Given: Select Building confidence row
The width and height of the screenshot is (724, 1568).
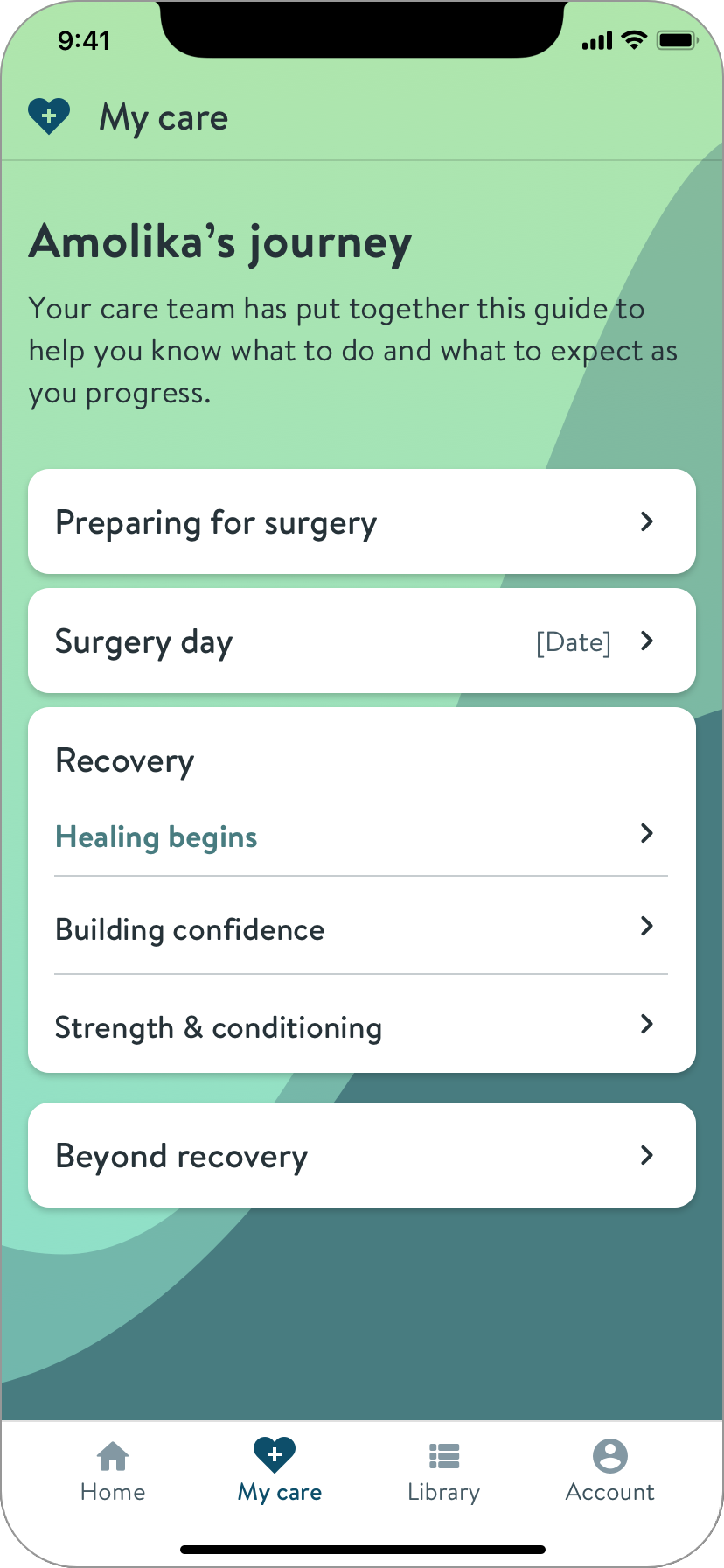Looking at the screenshot, I should coord(361,928).
